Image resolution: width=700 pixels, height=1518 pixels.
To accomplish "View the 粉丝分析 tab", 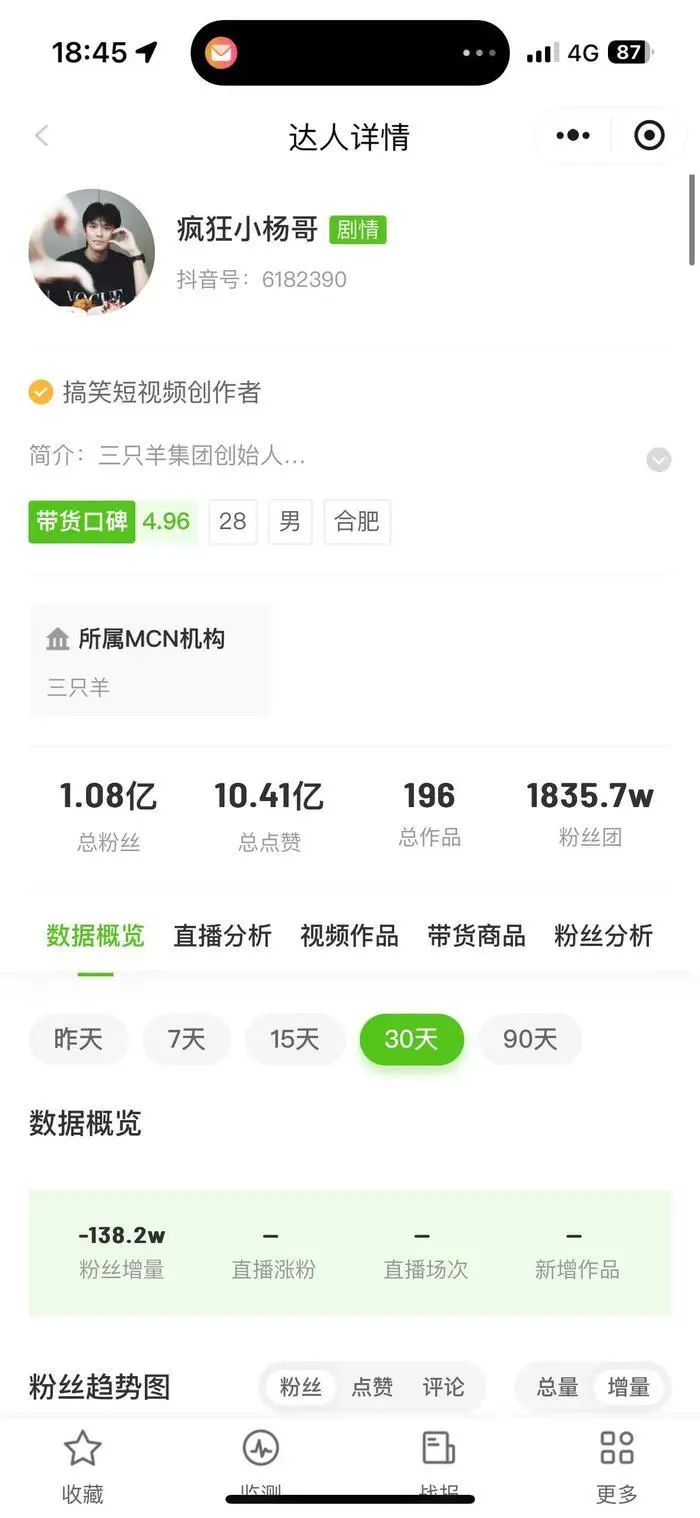I will pyautogui.click(x=603, y=936).
